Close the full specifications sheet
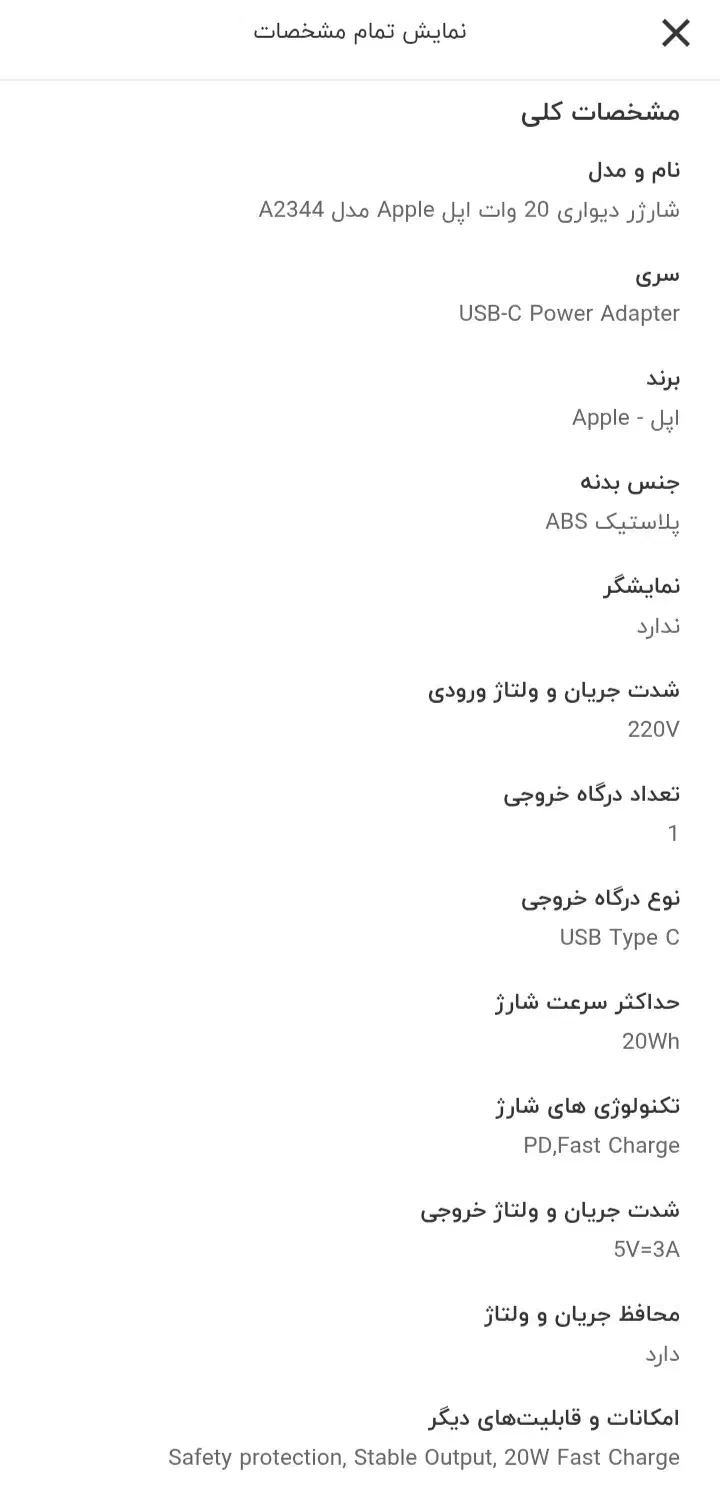This screenshot has height=1492, width=720. point(676,33)
